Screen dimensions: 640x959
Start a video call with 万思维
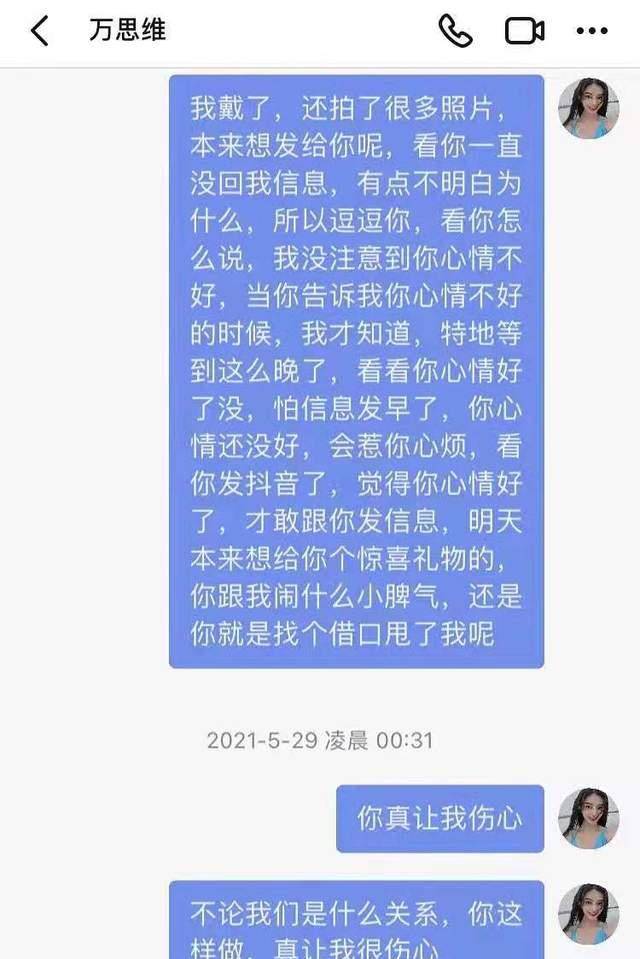[524, 31]
